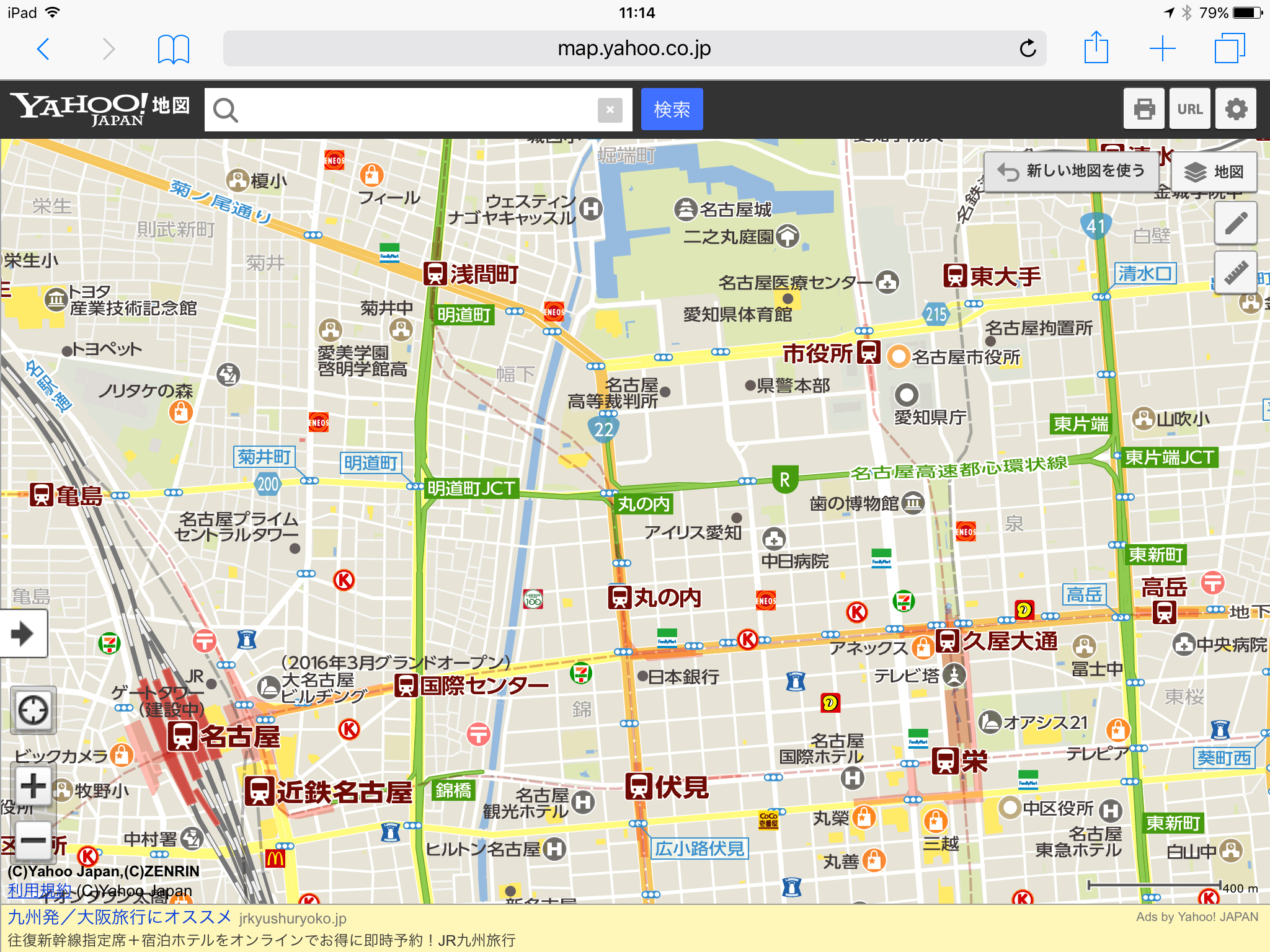Image resolution: width=1270 pixels, height=952 pixels.
Task: Open map settings gear
Action: coord(1236,109)
